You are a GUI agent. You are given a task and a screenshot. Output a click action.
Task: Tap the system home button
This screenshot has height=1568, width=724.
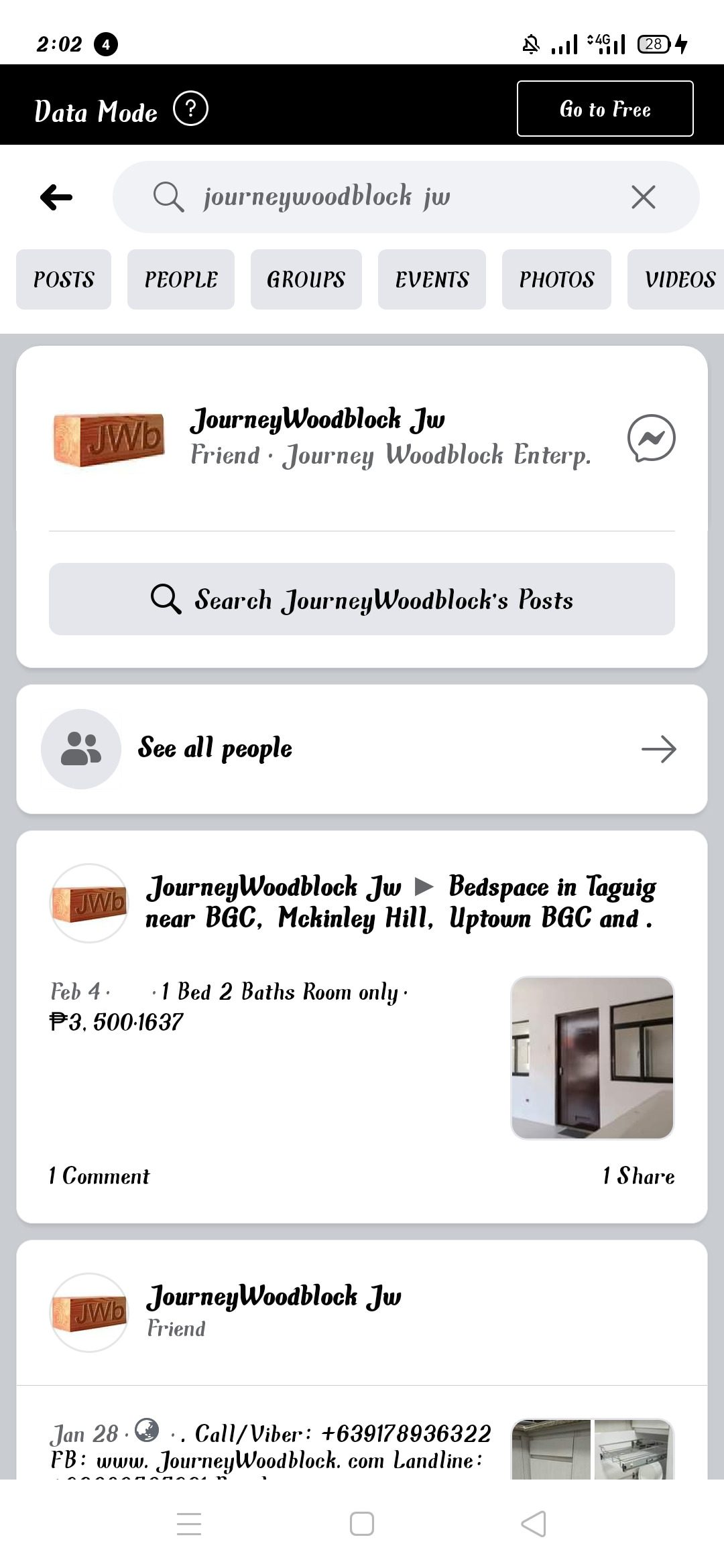click(362, 1523)
